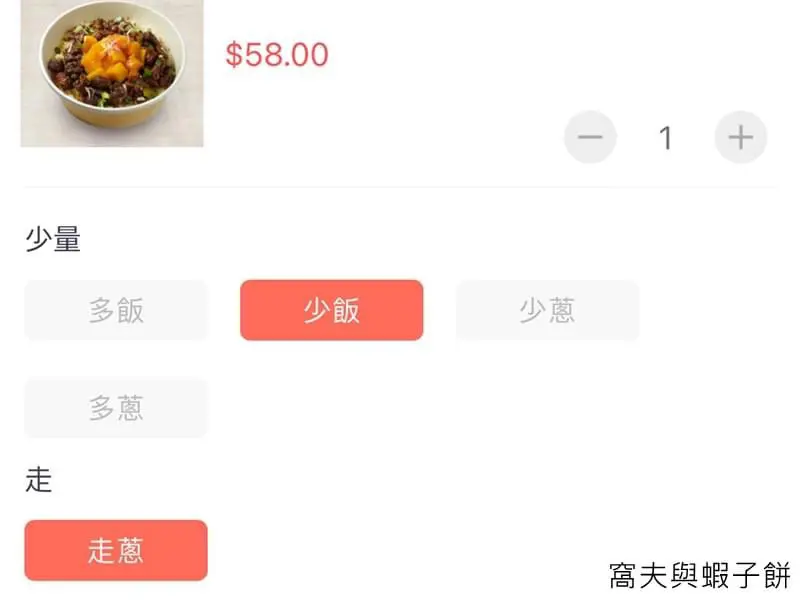This screenshot has width=800, height=600.
Task: Deselect the 走蔥 option
Action: pos(116,550)
